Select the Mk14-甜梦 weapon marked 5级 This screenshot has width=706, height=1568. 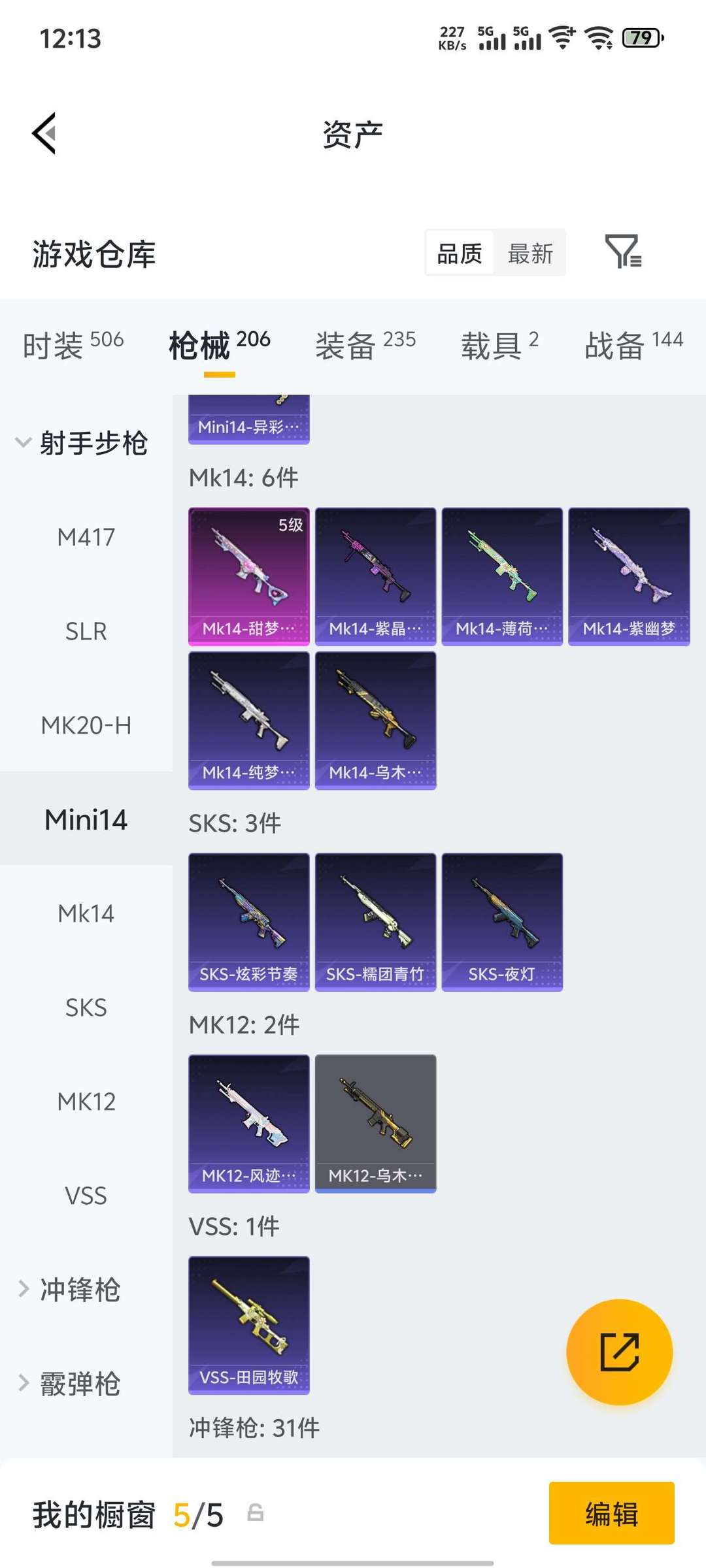[248, 574]
